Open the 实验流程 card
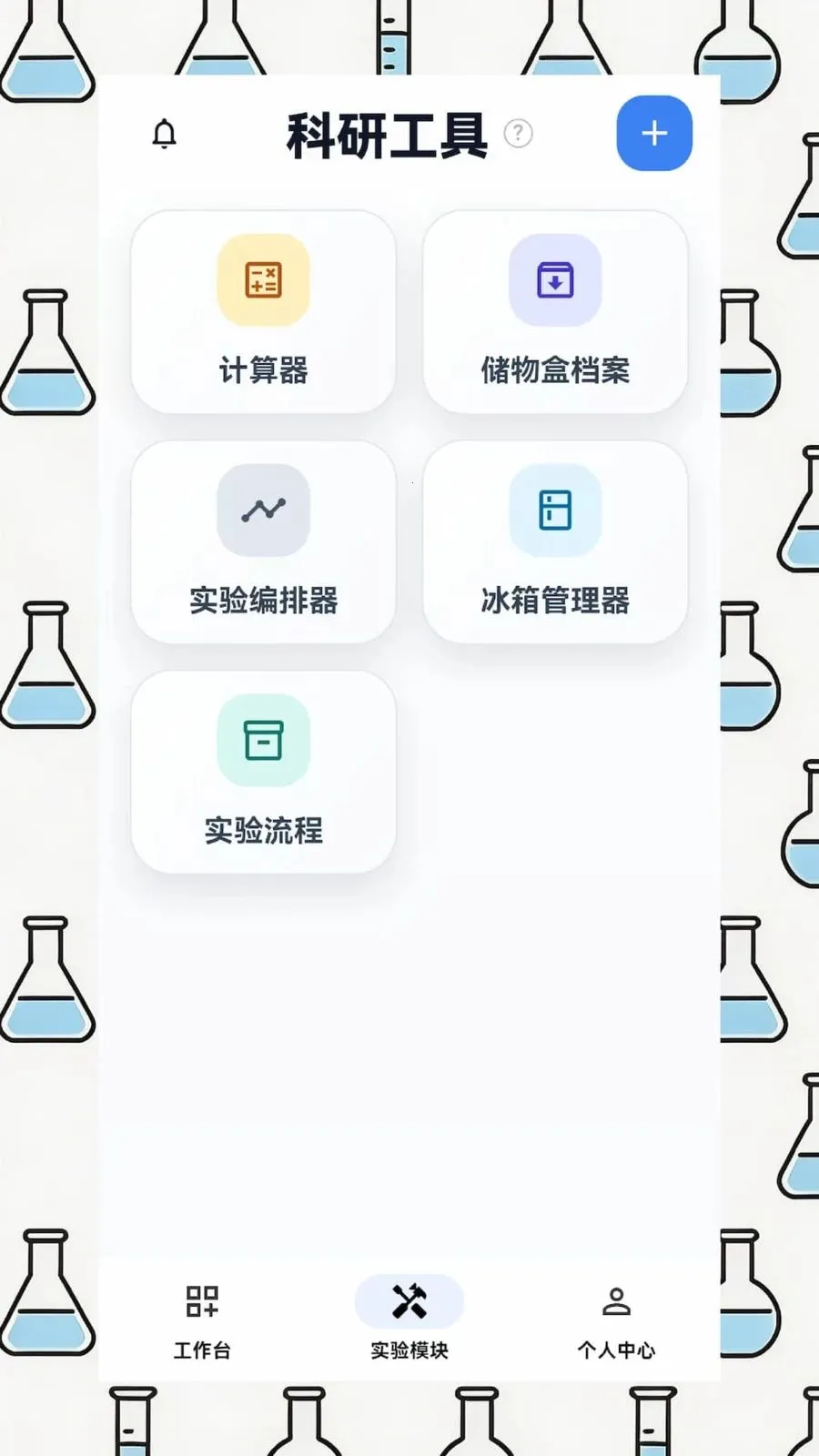819x1456 pixels. pyautogui.click(x=263, y=772)
